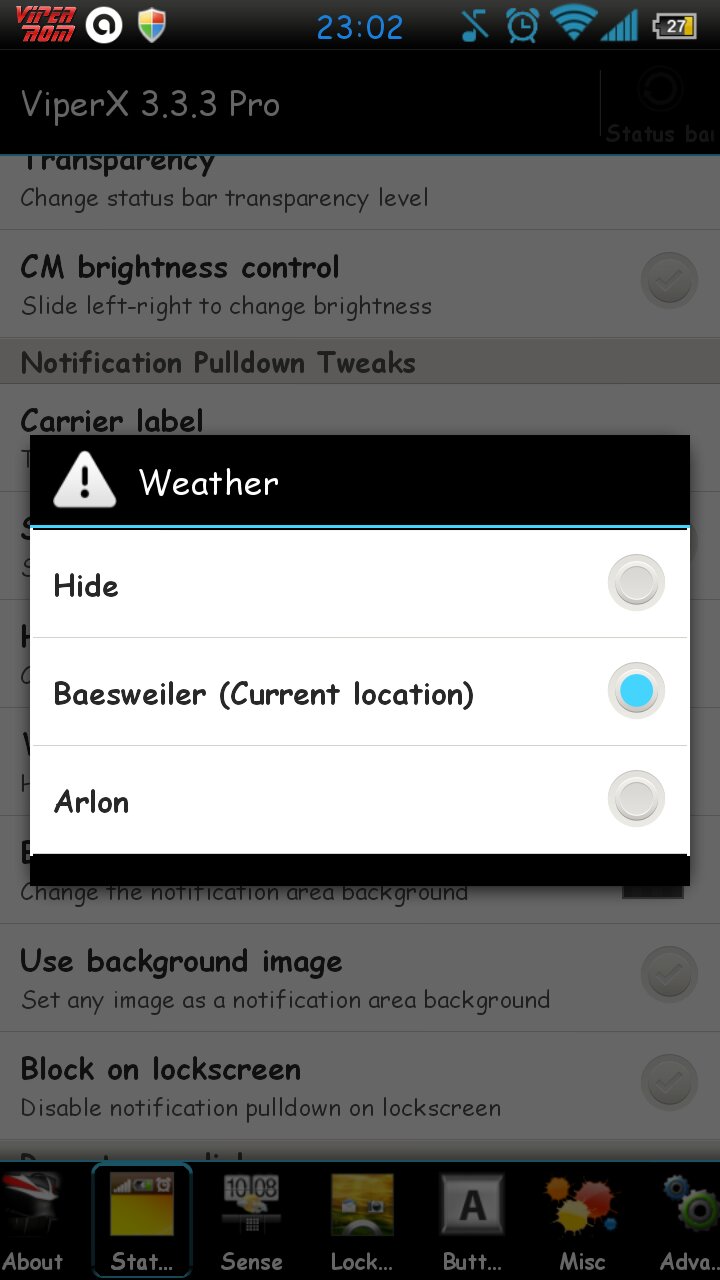Select the Hide weather option
Image resolution: width=720 pixels, height=1280 pixels.
pyautogui.click(x=360, y=584)
